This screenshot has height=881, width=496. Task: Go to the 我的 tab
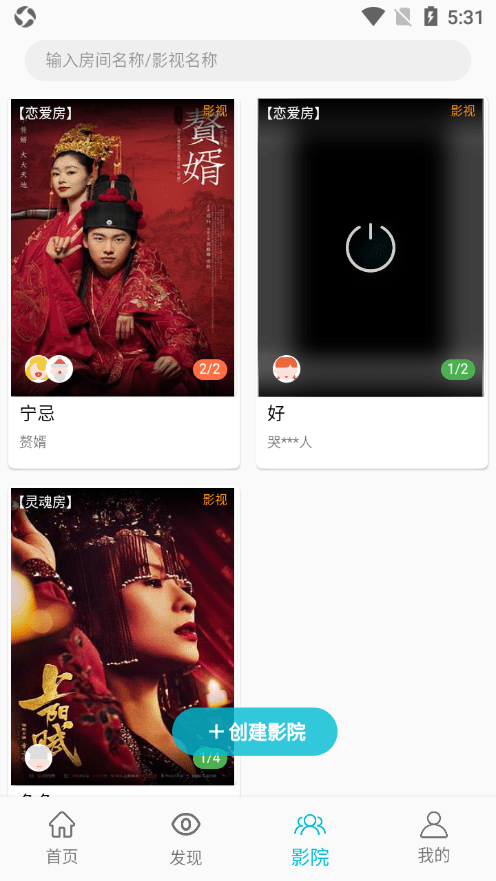coord(434,838)
